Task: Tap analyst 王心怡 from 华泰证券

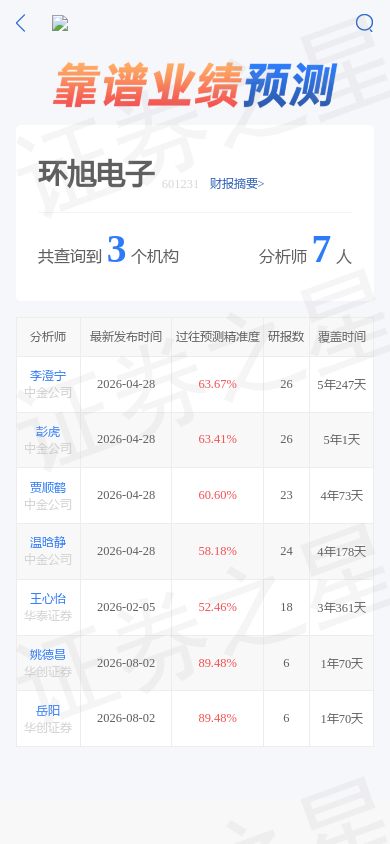Action: [x=48, y=599]
